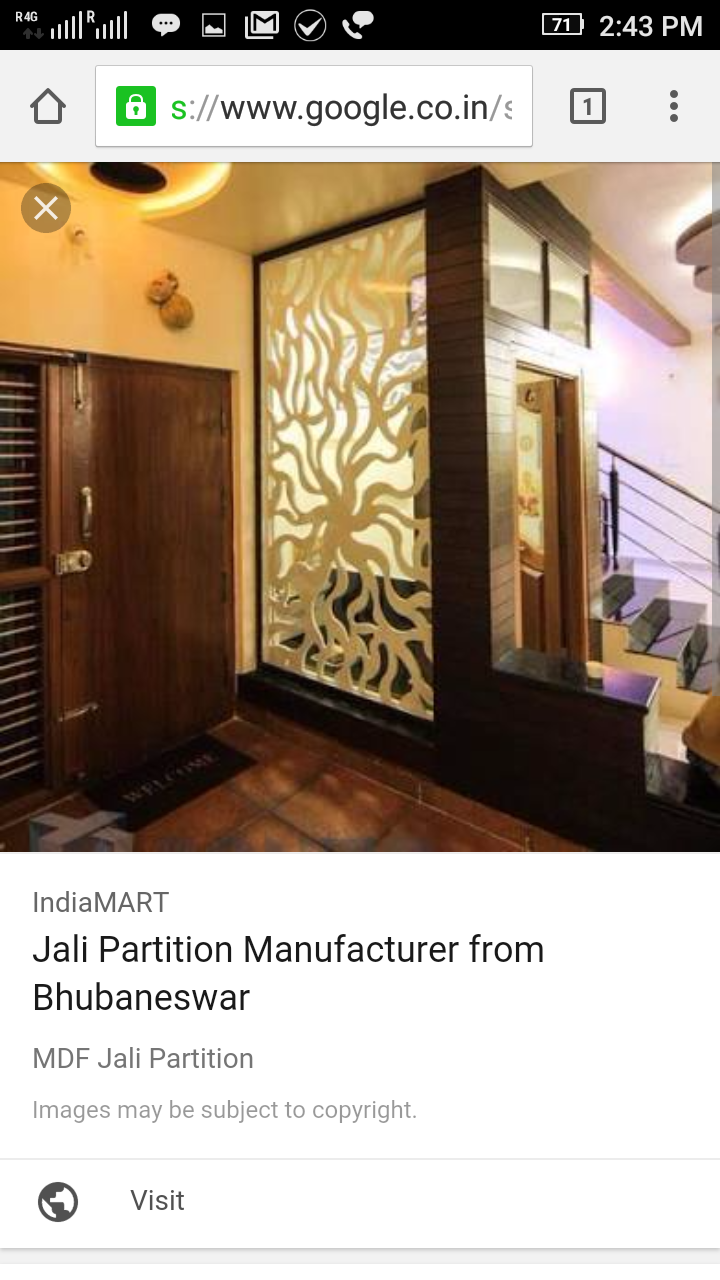Image resolution: width=720 pixels, height=1280 pixels.
Task: Go to the browser home page
Action: click(48, 106)
